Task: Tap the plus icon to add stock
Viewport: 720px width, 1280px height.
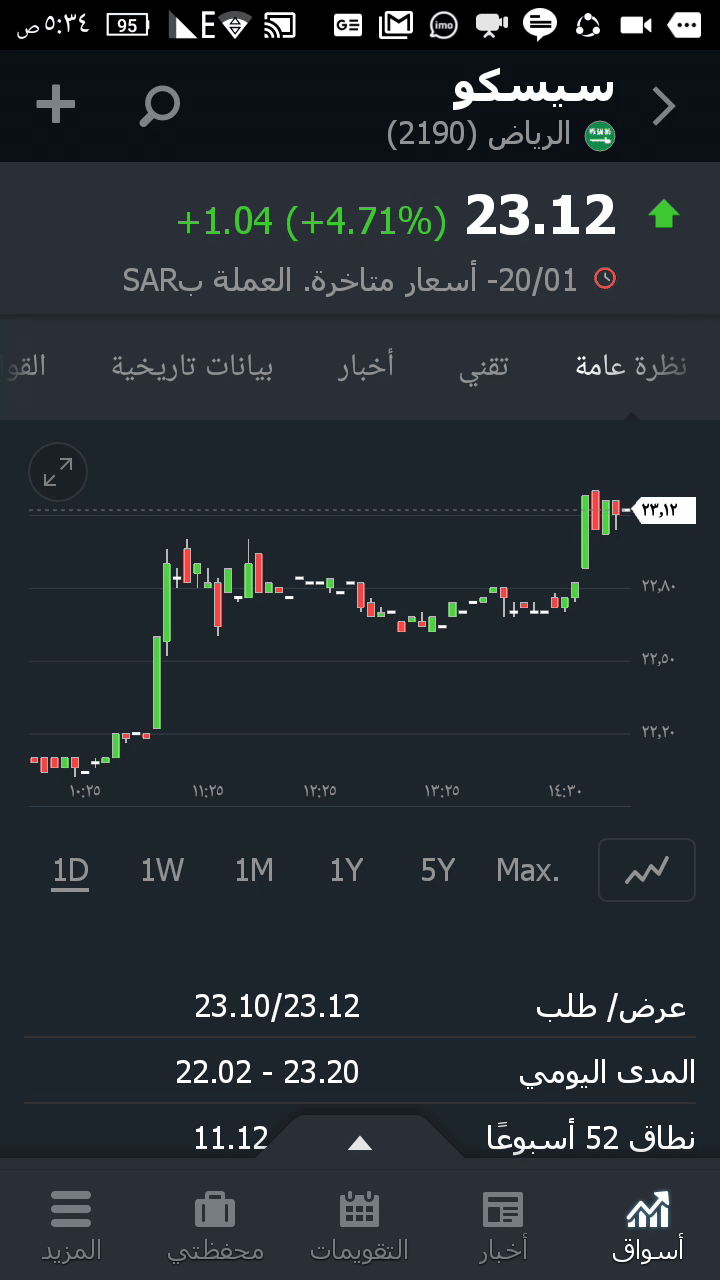Action: [x=56, y=105]
